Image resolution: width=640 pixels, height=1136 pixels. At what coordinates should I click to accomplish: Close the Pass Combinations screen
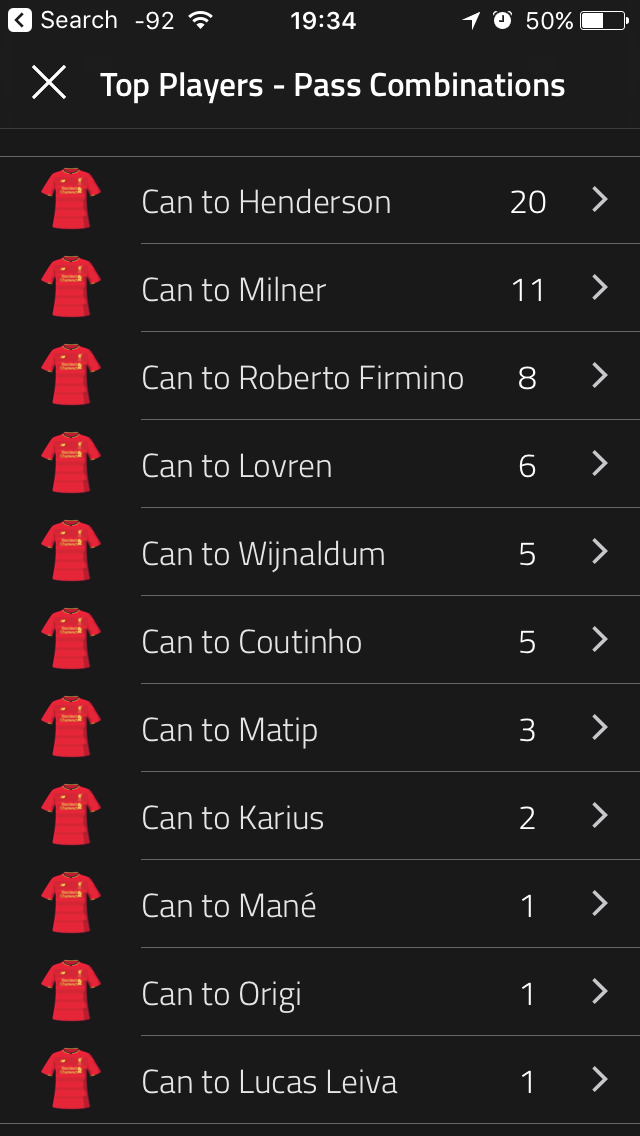click(49, 83)
